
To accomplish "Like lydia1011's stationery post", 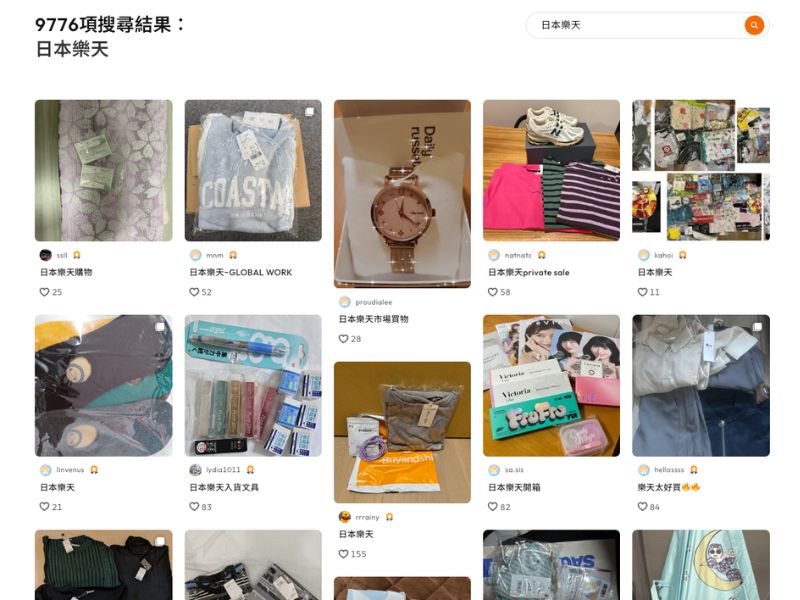I will pos(194,507).
